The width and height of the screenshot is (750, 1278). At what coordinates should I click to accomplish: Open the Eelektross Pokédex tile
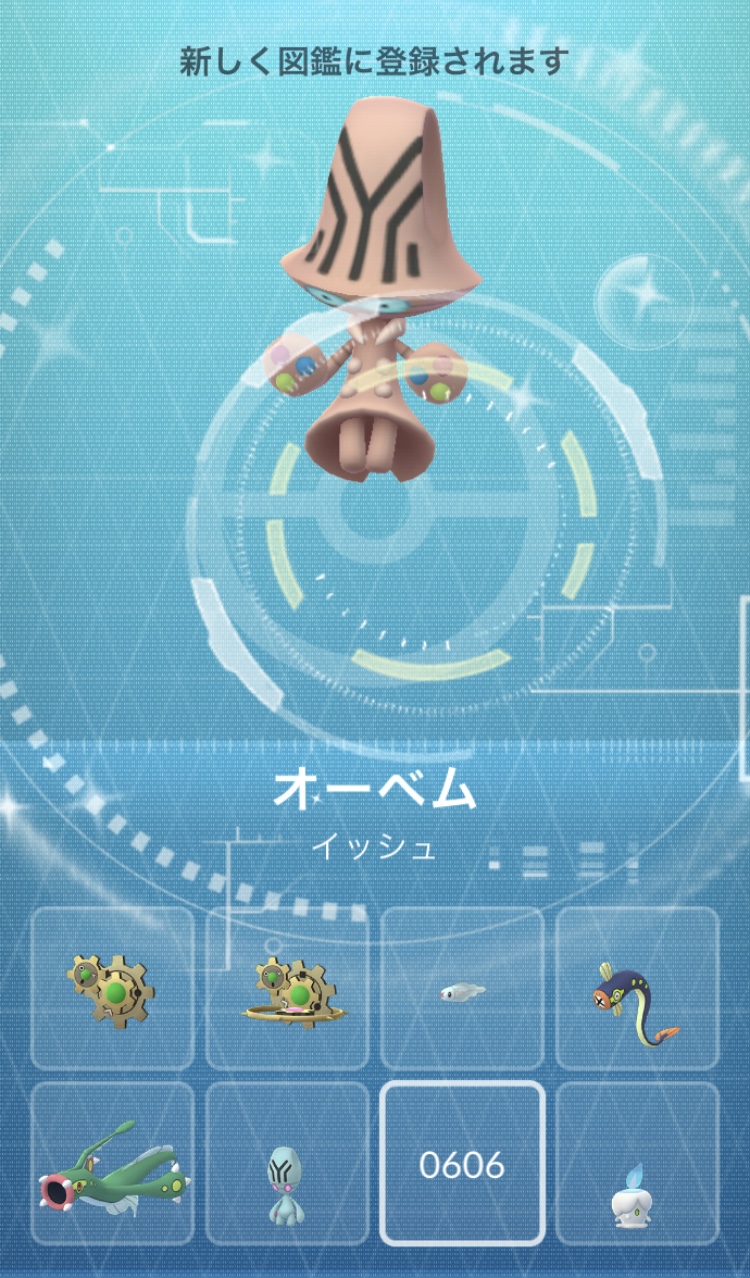[x=112, y=1163]
